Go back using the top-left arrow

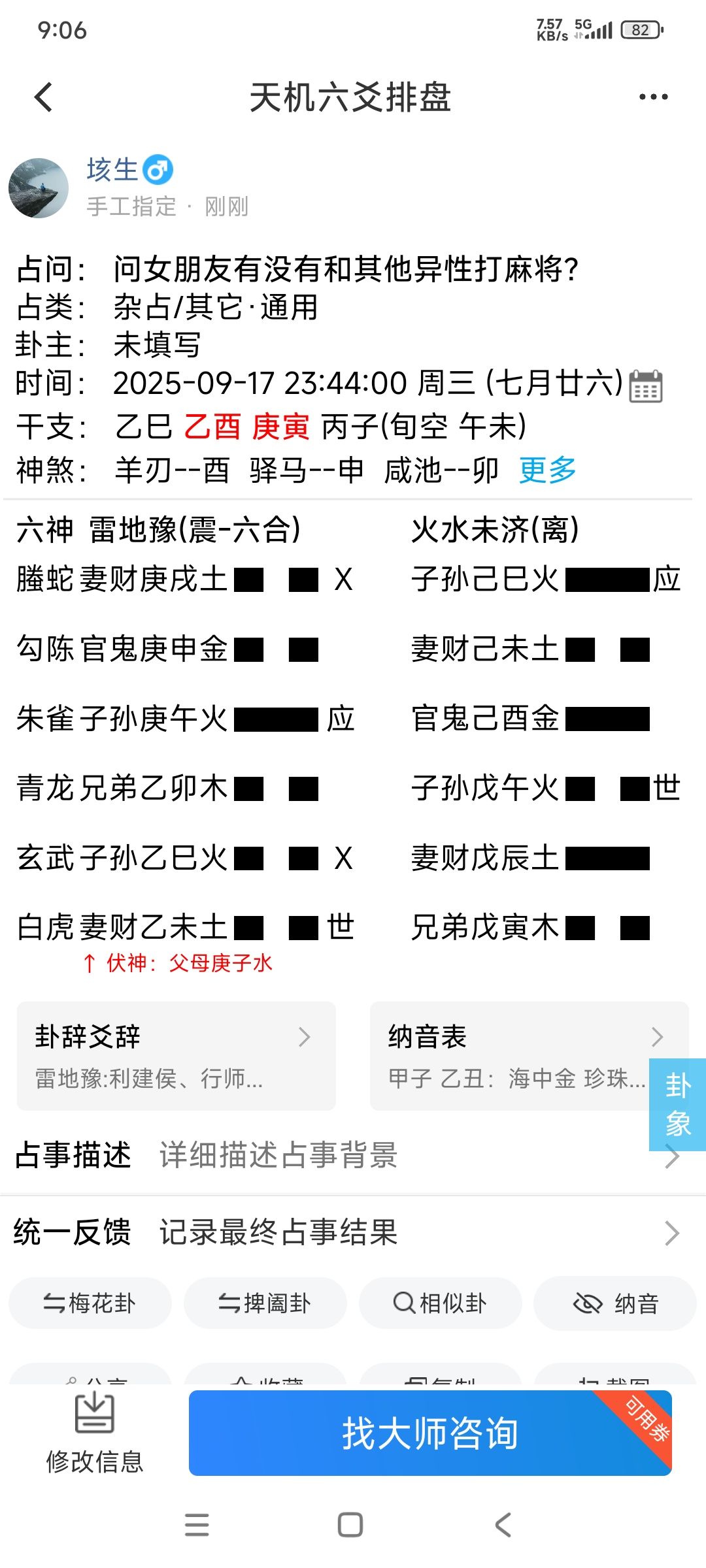(44, 97)
